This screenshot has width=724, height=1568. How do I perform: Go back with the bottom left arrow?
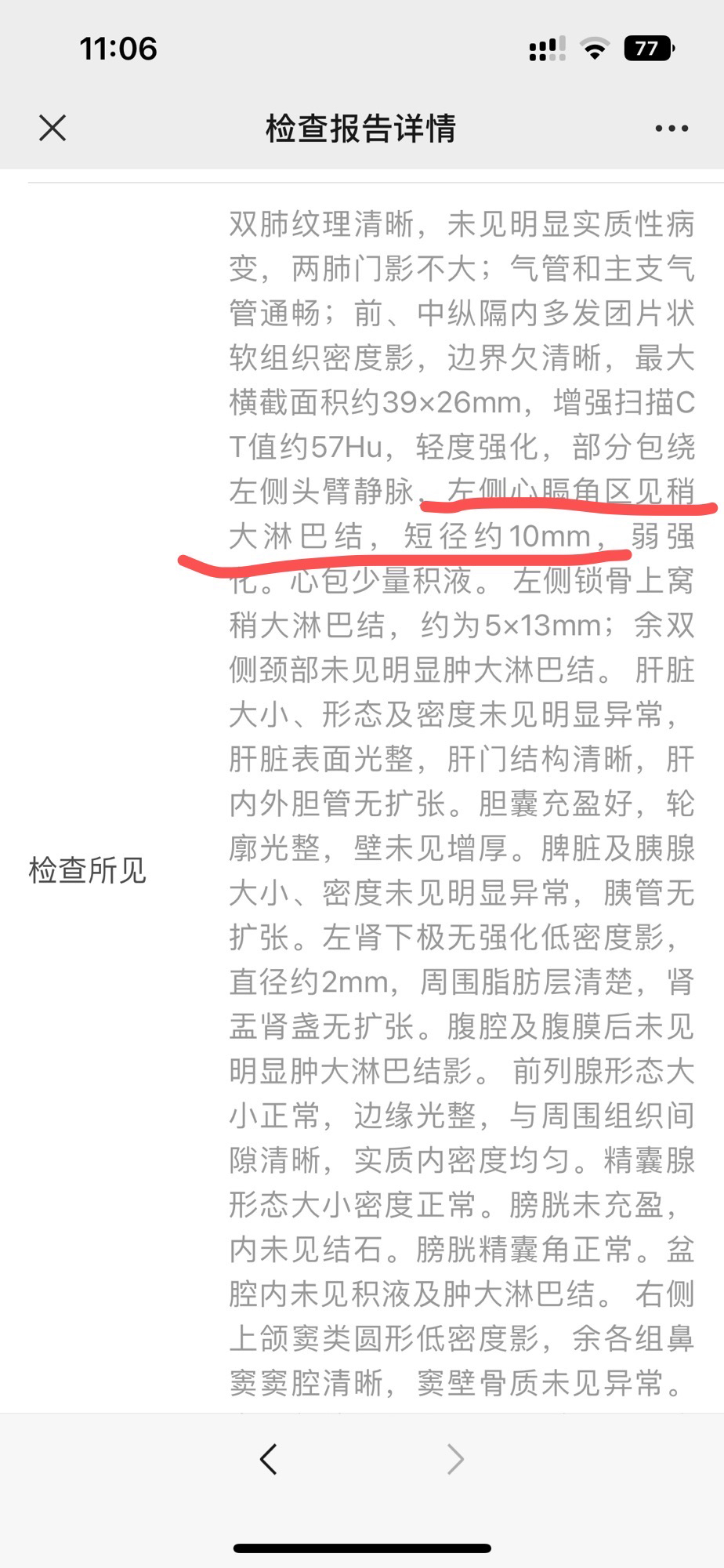(x=269, y=1459)
